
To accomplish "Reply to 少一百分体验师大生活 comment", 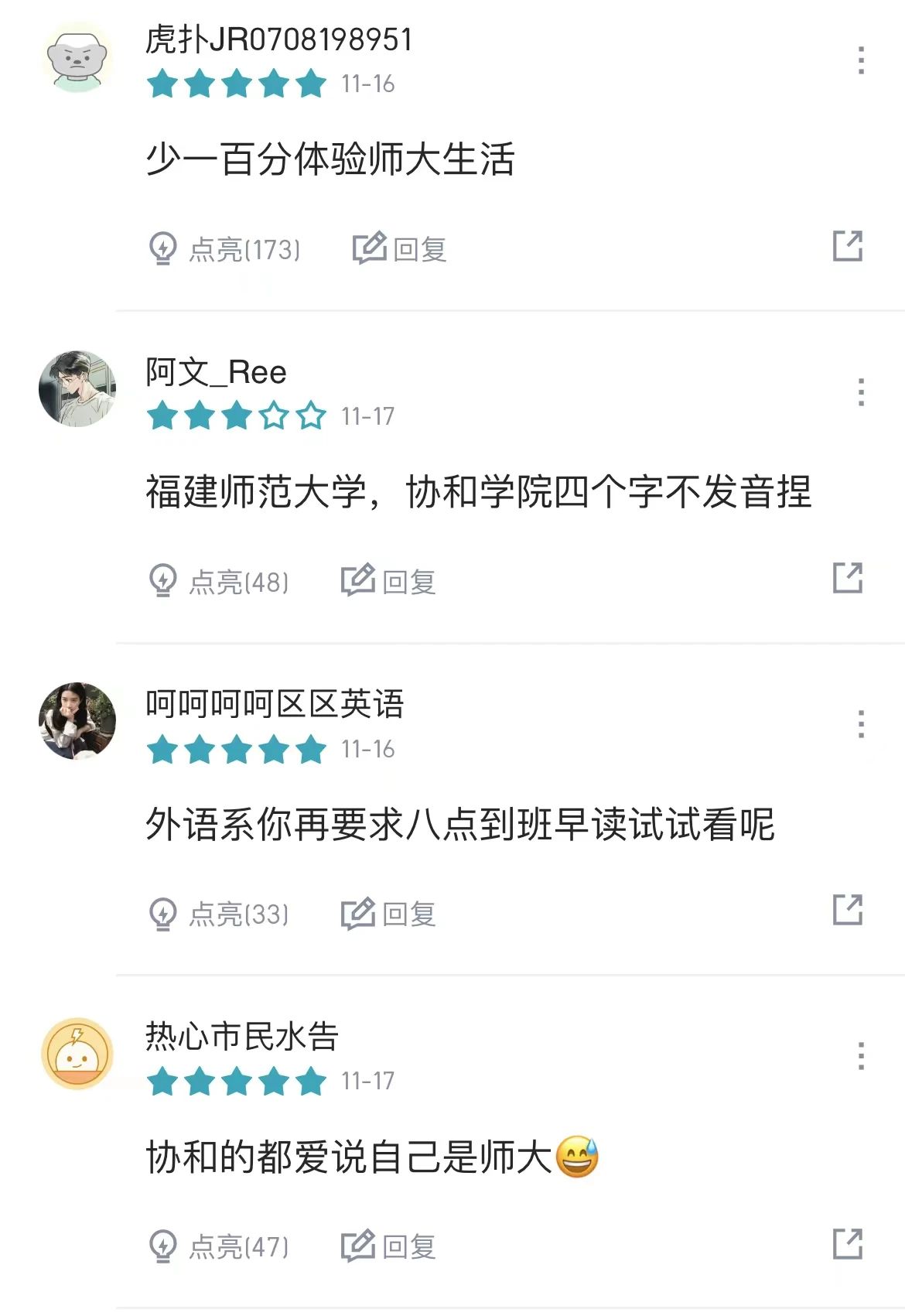I will click(x=400, y=249).
